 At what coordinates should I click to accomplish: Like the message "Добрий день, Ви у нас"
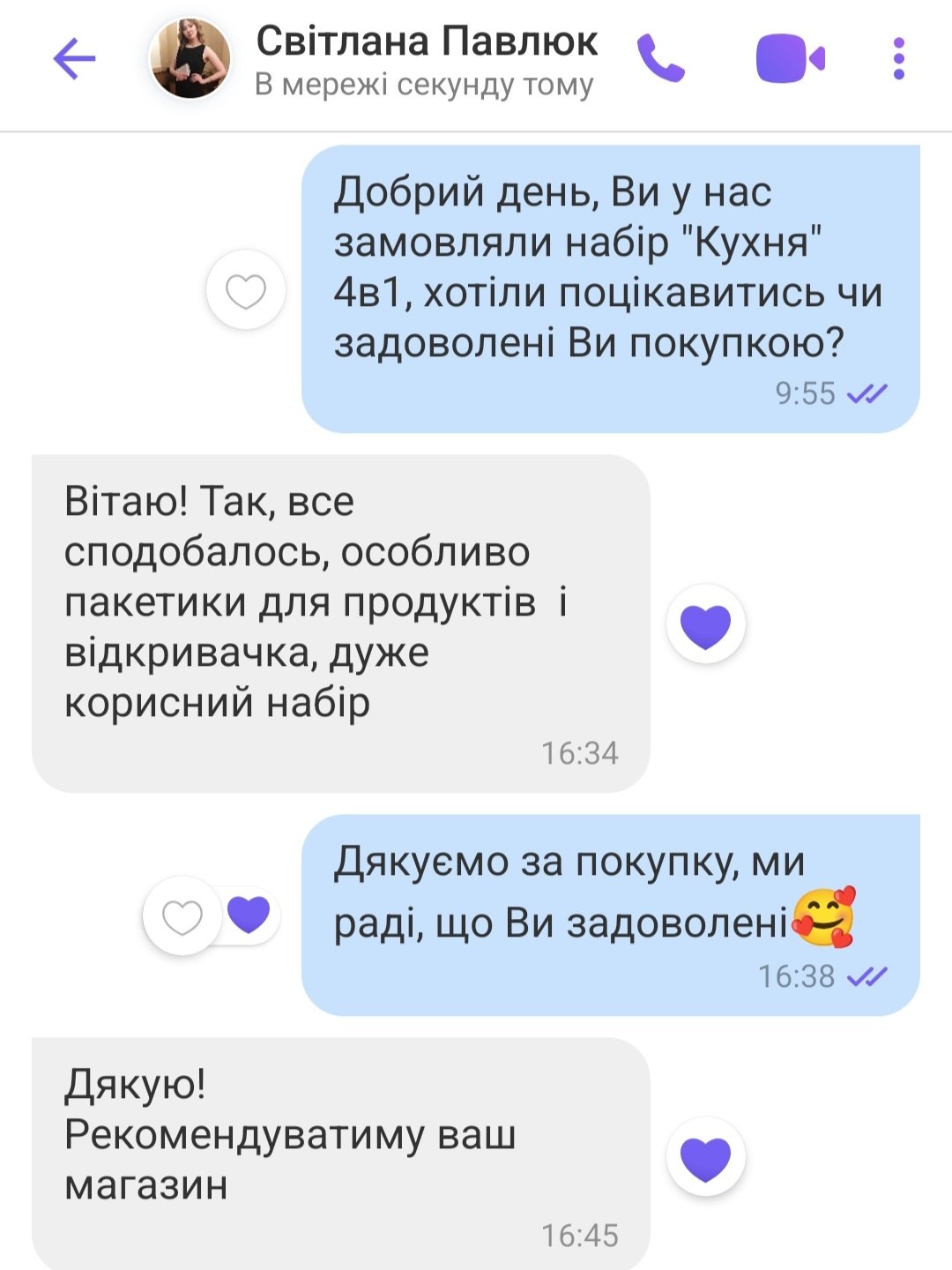pyautogui.click(x=246, y=291)
